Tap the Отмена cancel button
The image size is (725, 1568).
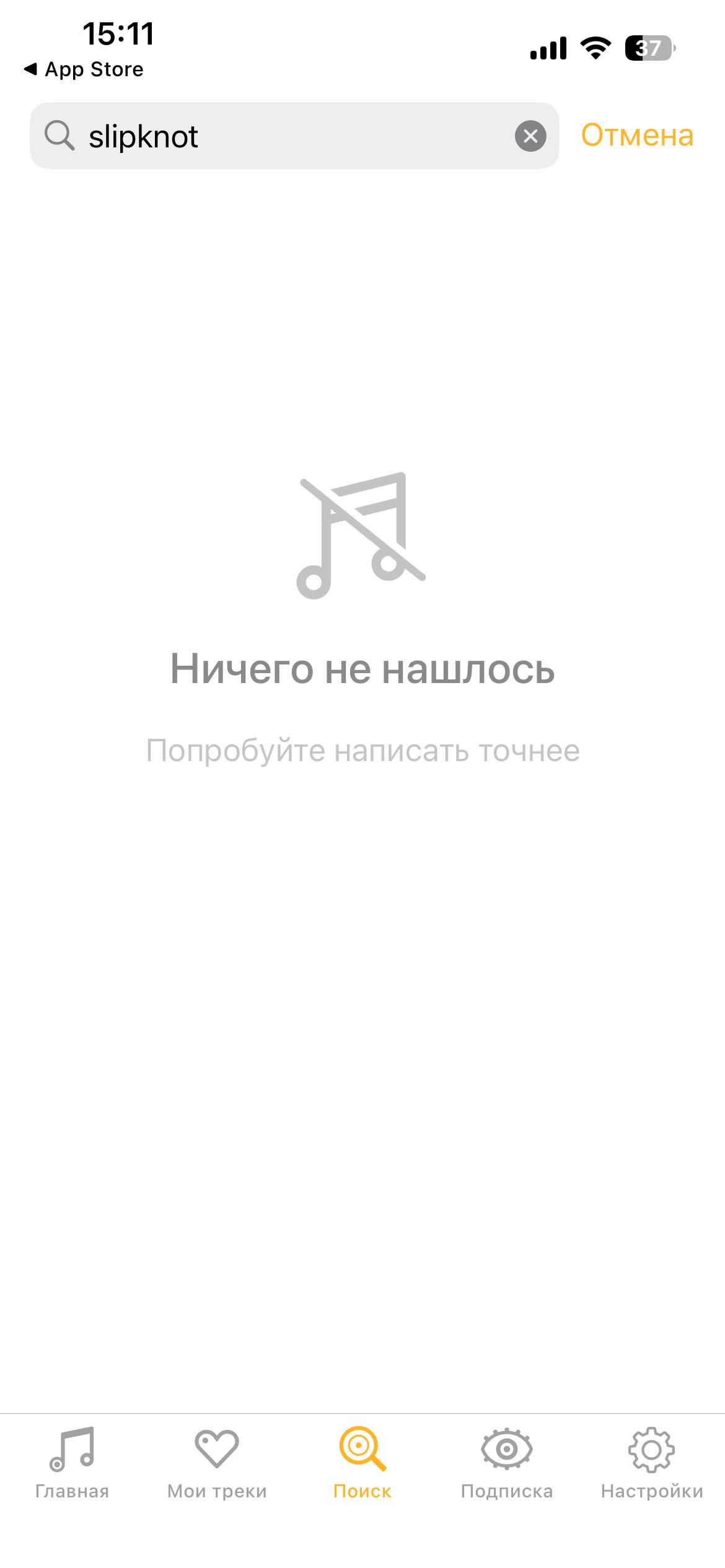pyautogui.click(x=637, y=136)
